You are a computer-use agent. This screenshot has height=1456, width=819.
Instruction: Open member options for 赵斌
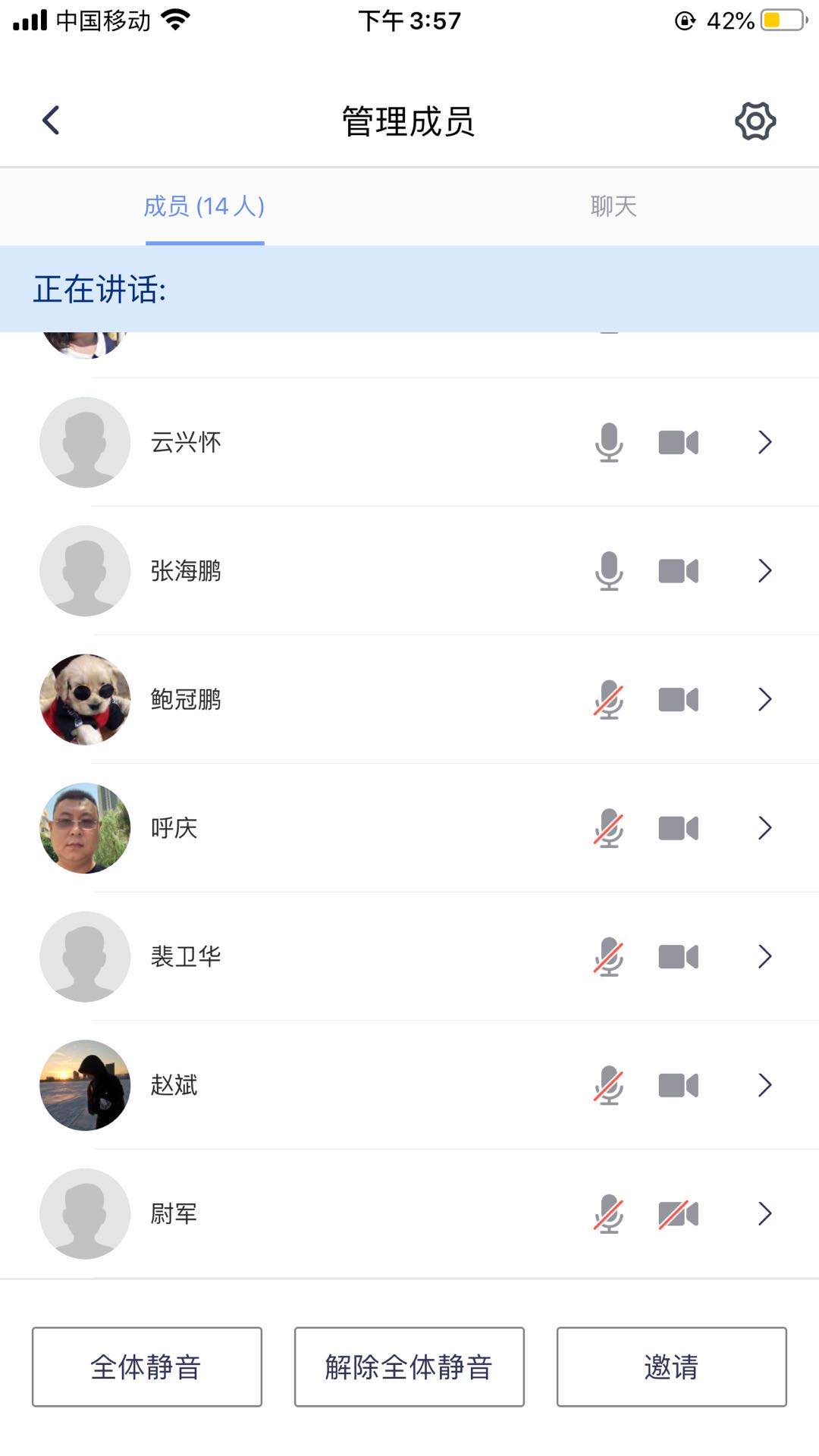tap(764, 1085)
